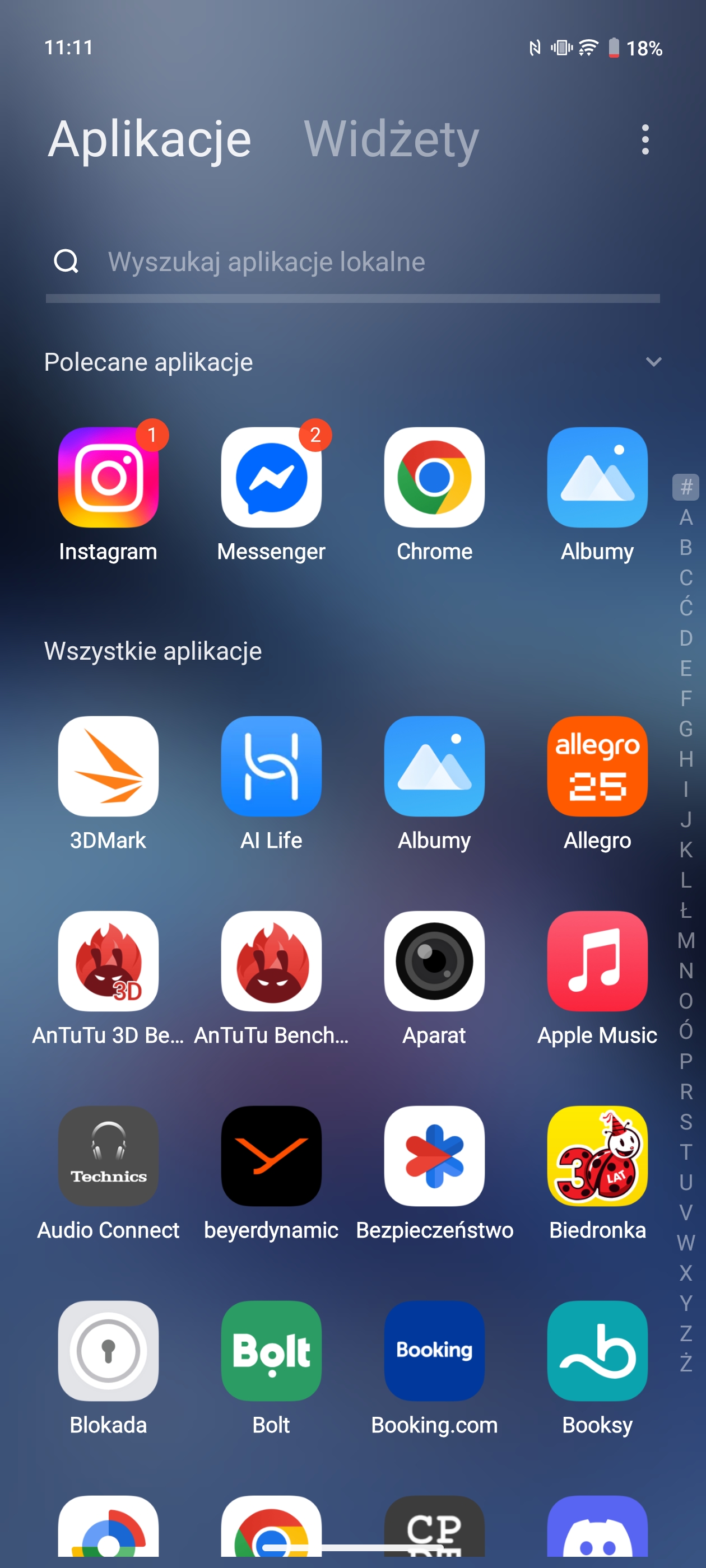
Task: Jump to letter M in the index
Action: (686, 940)
